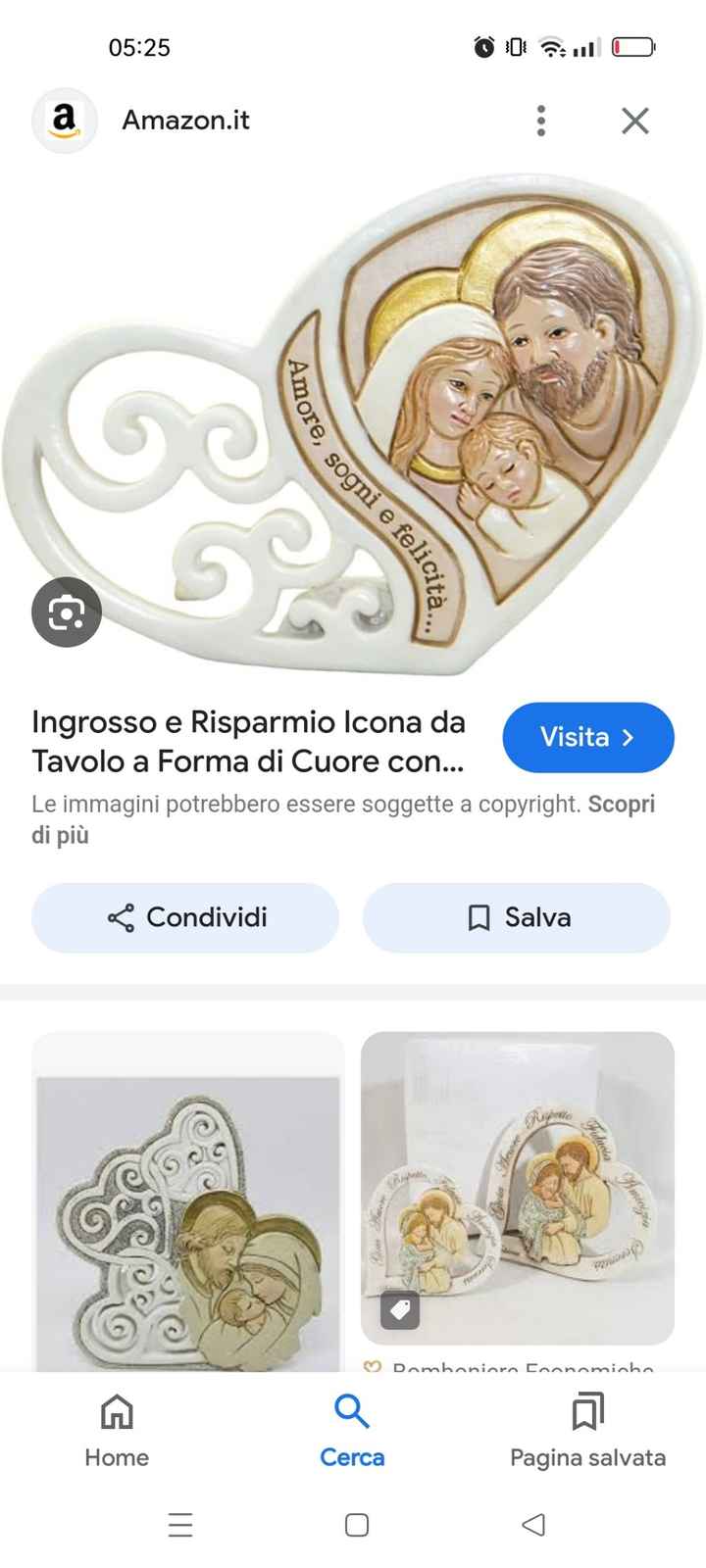Screen dimensions: 706x1568
Task: Tap the chevron in the Visita button
Action: pyautogui.click(x=629, y=738)
